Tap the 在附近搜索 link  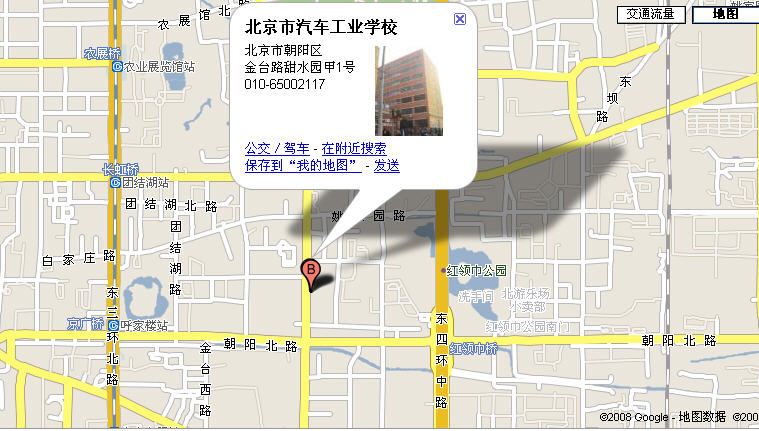tap(354, 149)
